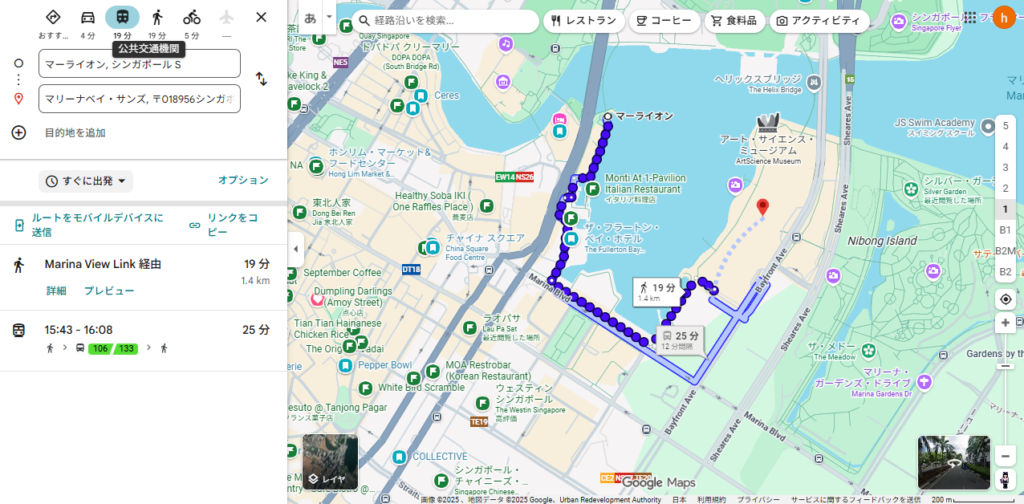Open the レイヤ layers thumbnail
The width and height of the screenshot is (1024, 504).
[330, 461]
